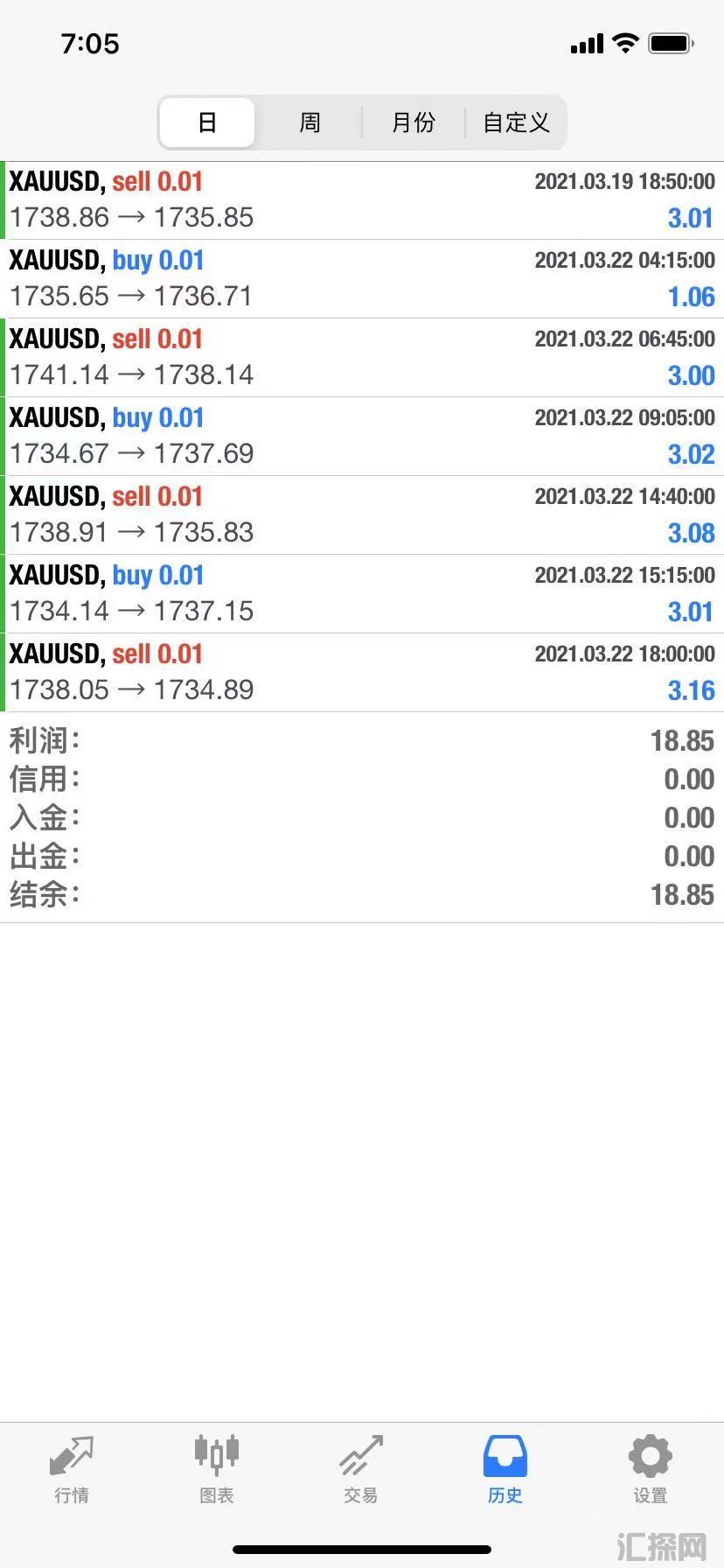Select the 日 day segment
Image resolution: width=724 pixels, height=1568 pixels.
tap(207, 122)
